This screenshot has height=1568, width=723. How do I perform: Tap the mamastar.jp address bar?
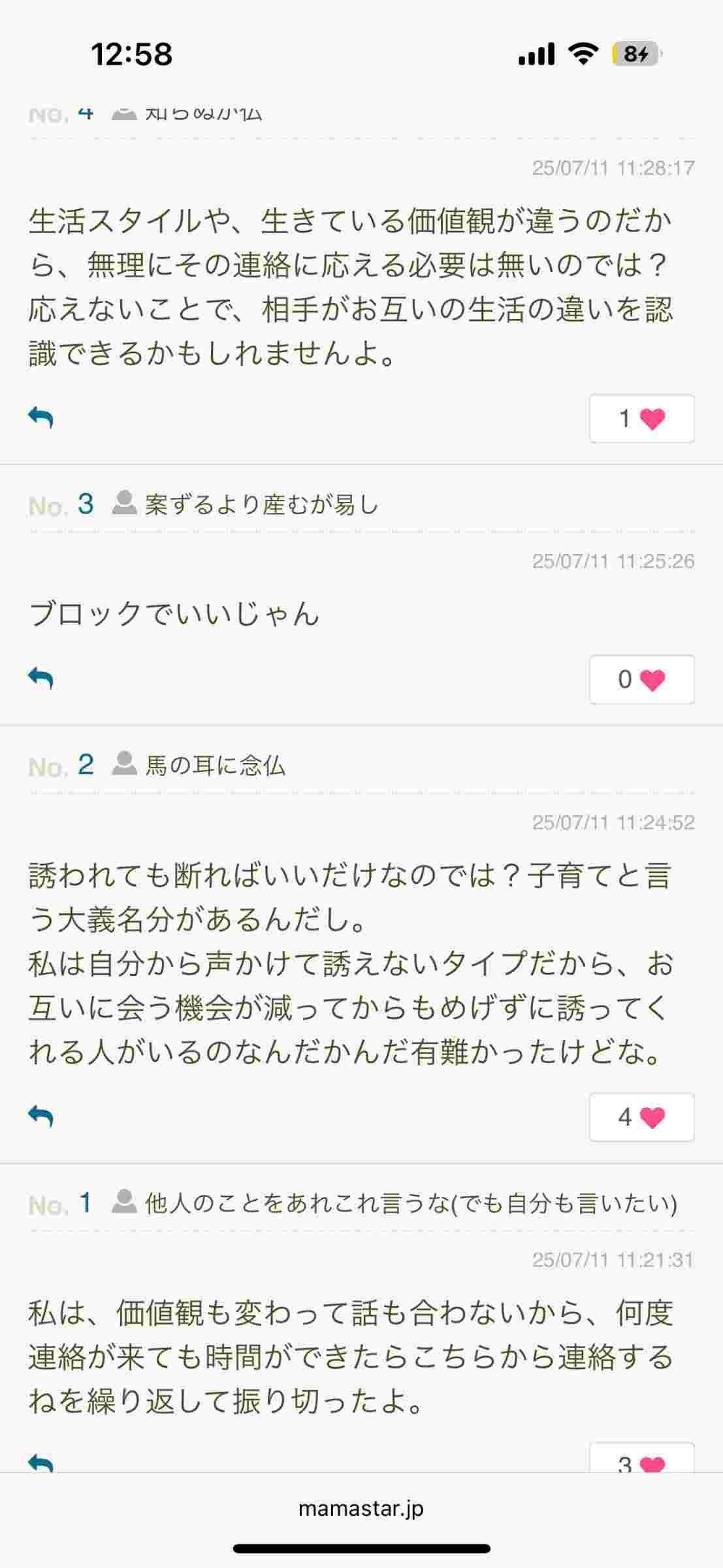(x=361, y=1509)
